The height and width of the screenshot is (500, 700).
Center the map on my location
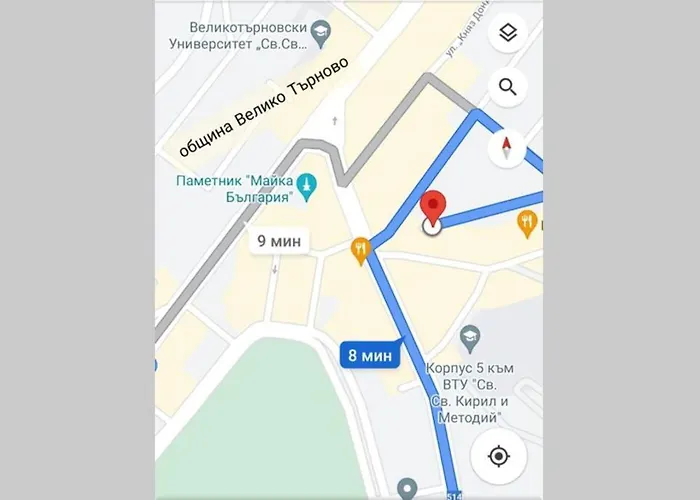[498, 457]
